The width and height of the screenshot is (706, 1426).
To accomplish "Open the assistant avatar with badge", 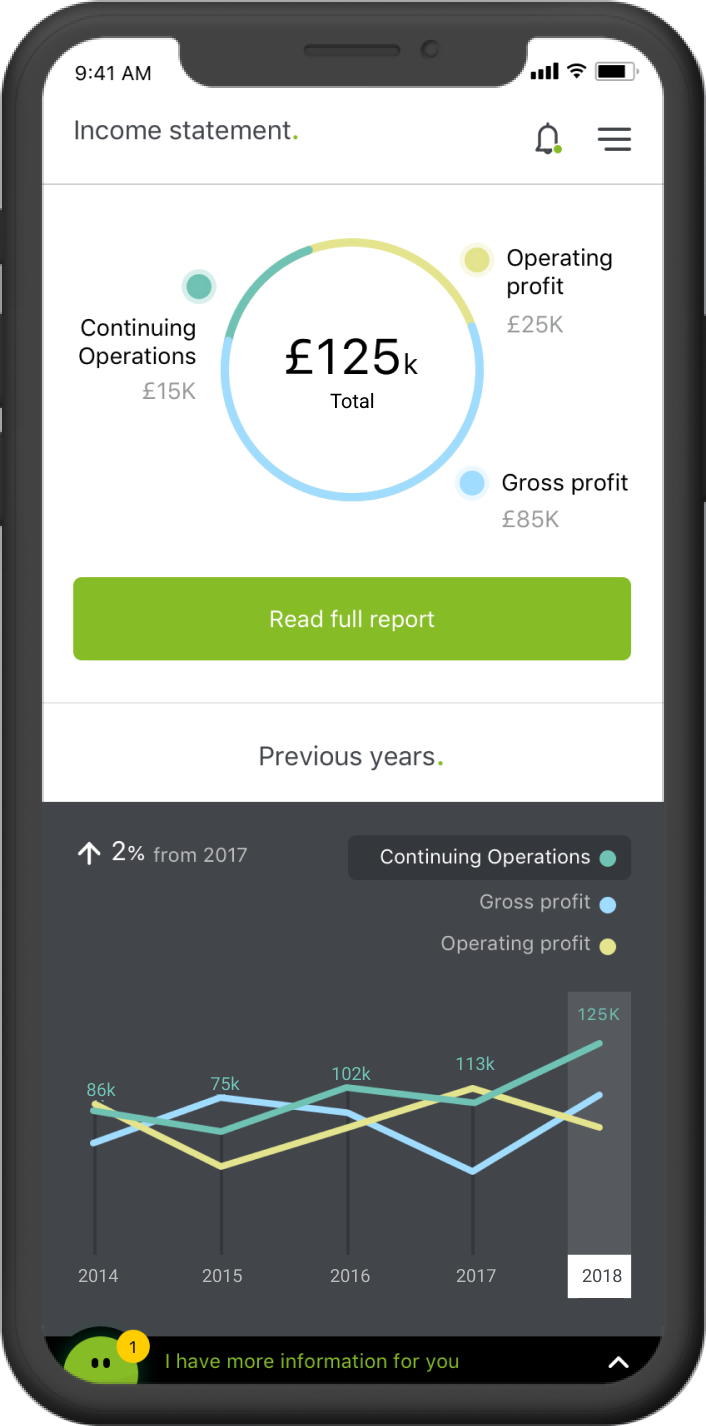I will click(102, 1359).
